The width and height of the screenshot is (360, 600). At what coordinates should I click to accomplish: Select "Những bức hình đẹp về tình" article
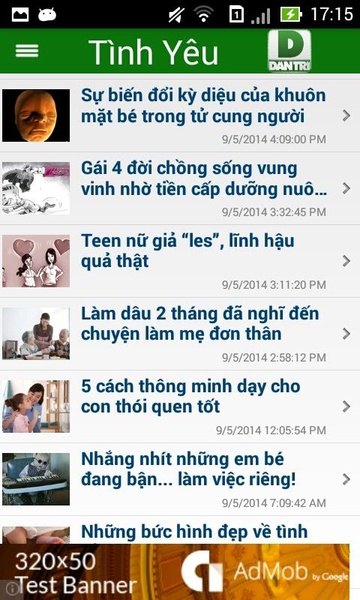[x=180, y=530]
